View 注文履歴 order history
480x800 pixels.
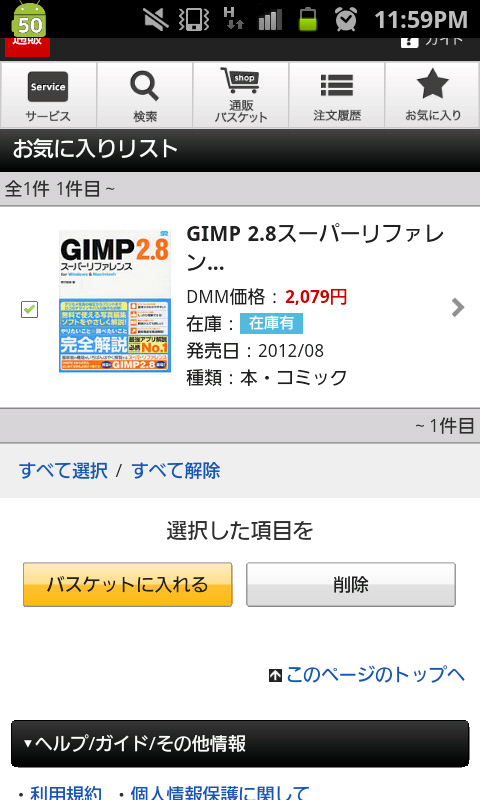click(336, 95)
